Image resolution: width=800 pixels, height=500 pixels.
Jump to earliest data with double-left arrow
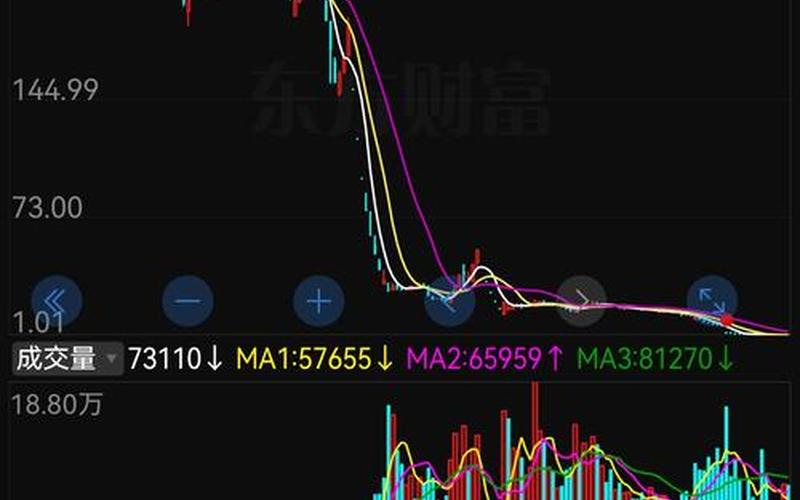pyautogui.click(x=56, y=300)
